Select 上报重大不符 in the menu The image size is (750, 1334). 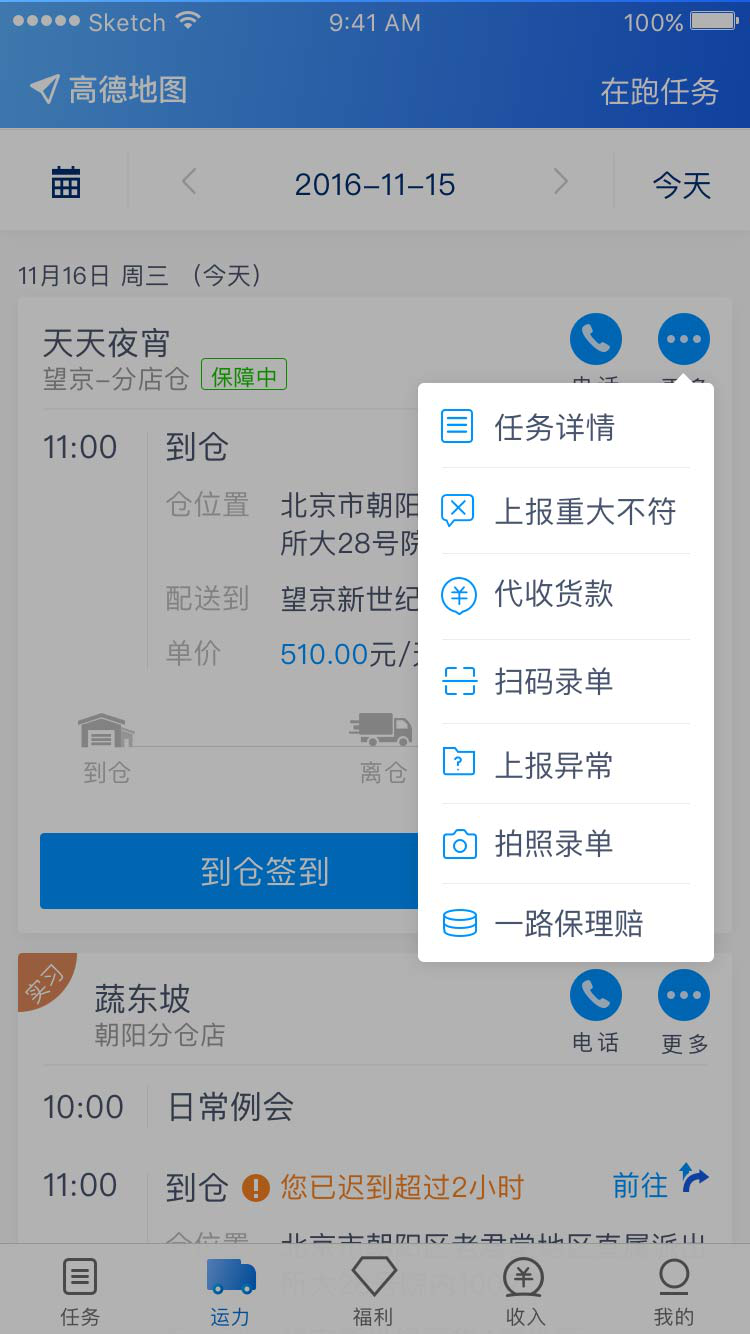tap(565, 511)
